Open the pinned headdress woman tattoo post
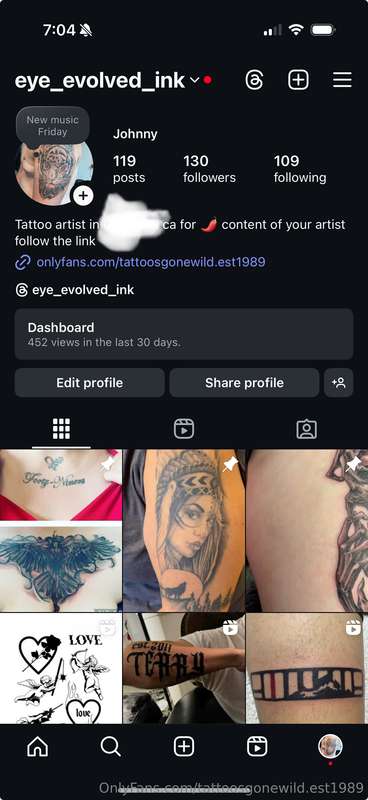The width and height of the screenshot is (368, 800). tap(184, 531)
